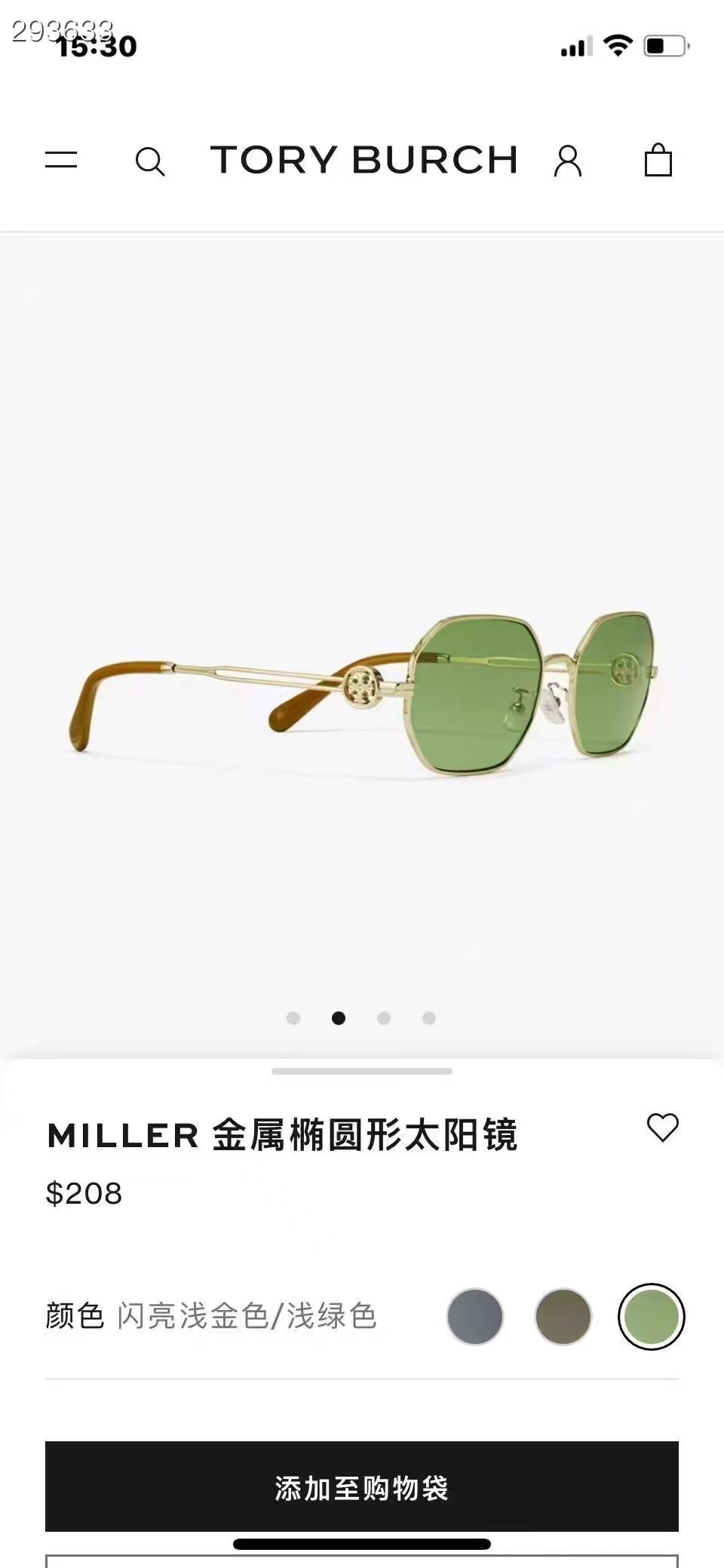Select the fourth carousel dot
The width and height of the screenshot is (724, 1568).
click(428, 1017)
